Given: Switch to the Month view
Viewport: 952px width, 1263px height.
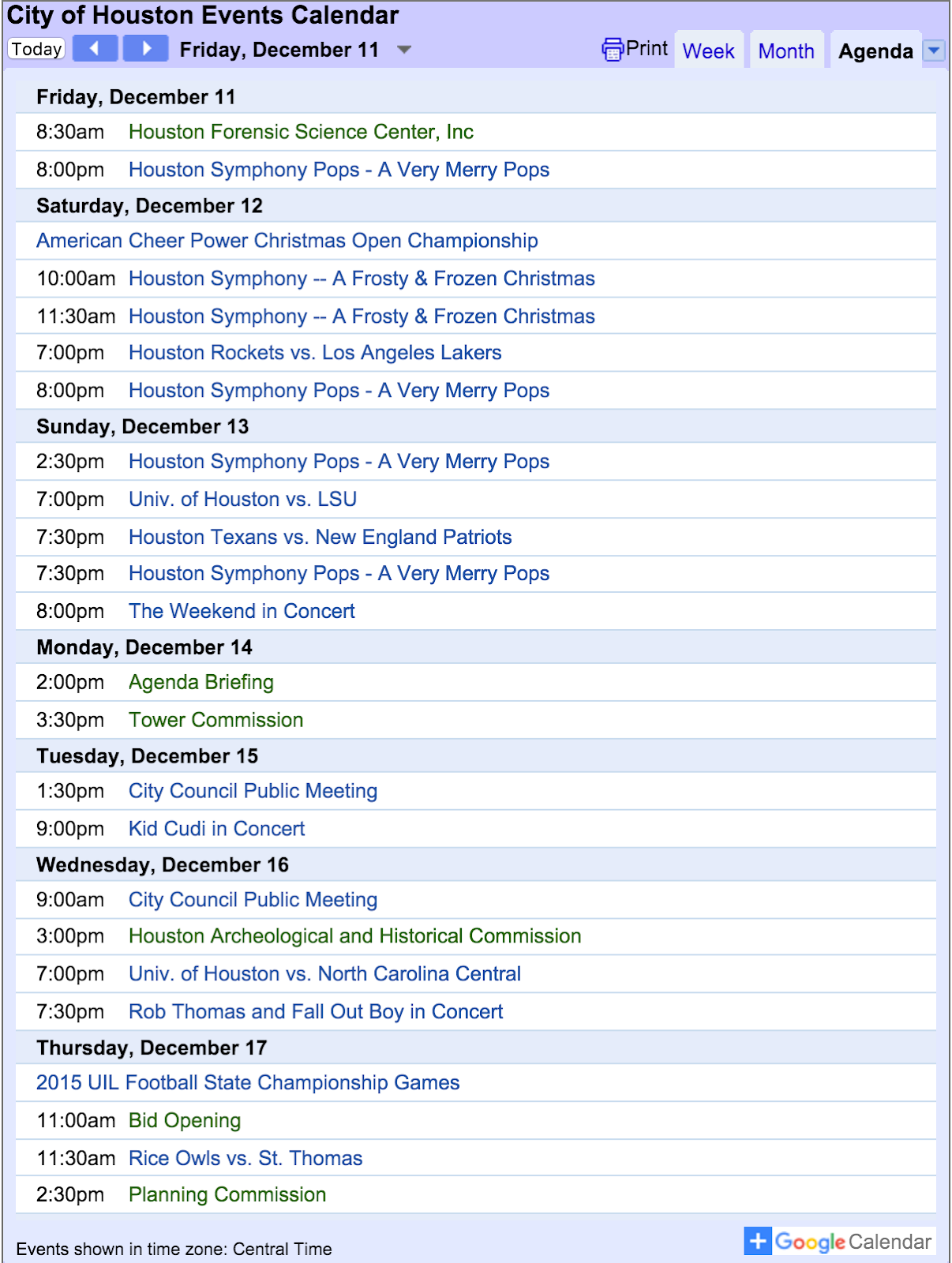Looking at the screenshot, I should pyautogui.click(x=785, y=51).
